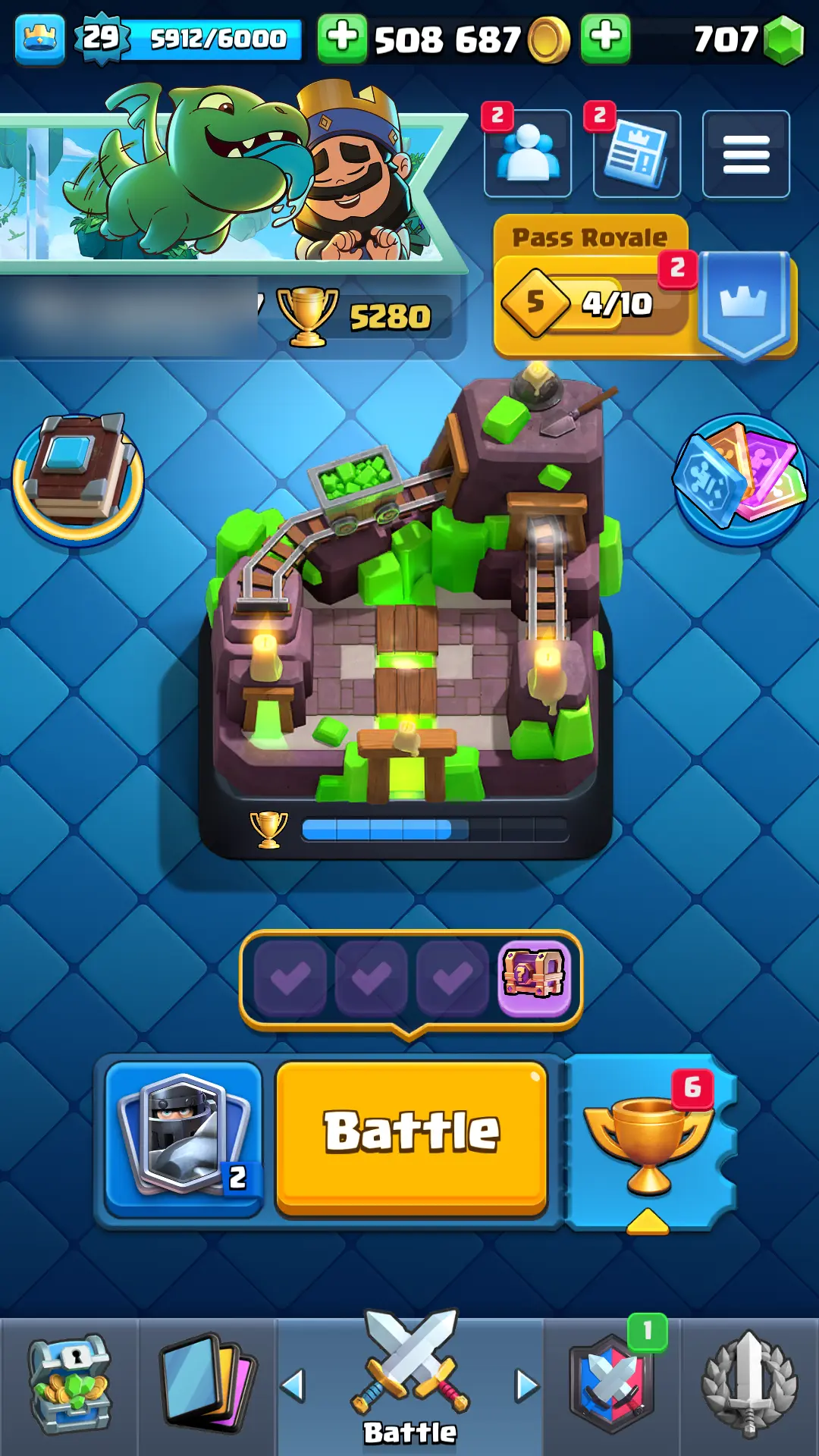Open the news feed icon
The image size is (819, 1456).
click(x=636, y=154)
